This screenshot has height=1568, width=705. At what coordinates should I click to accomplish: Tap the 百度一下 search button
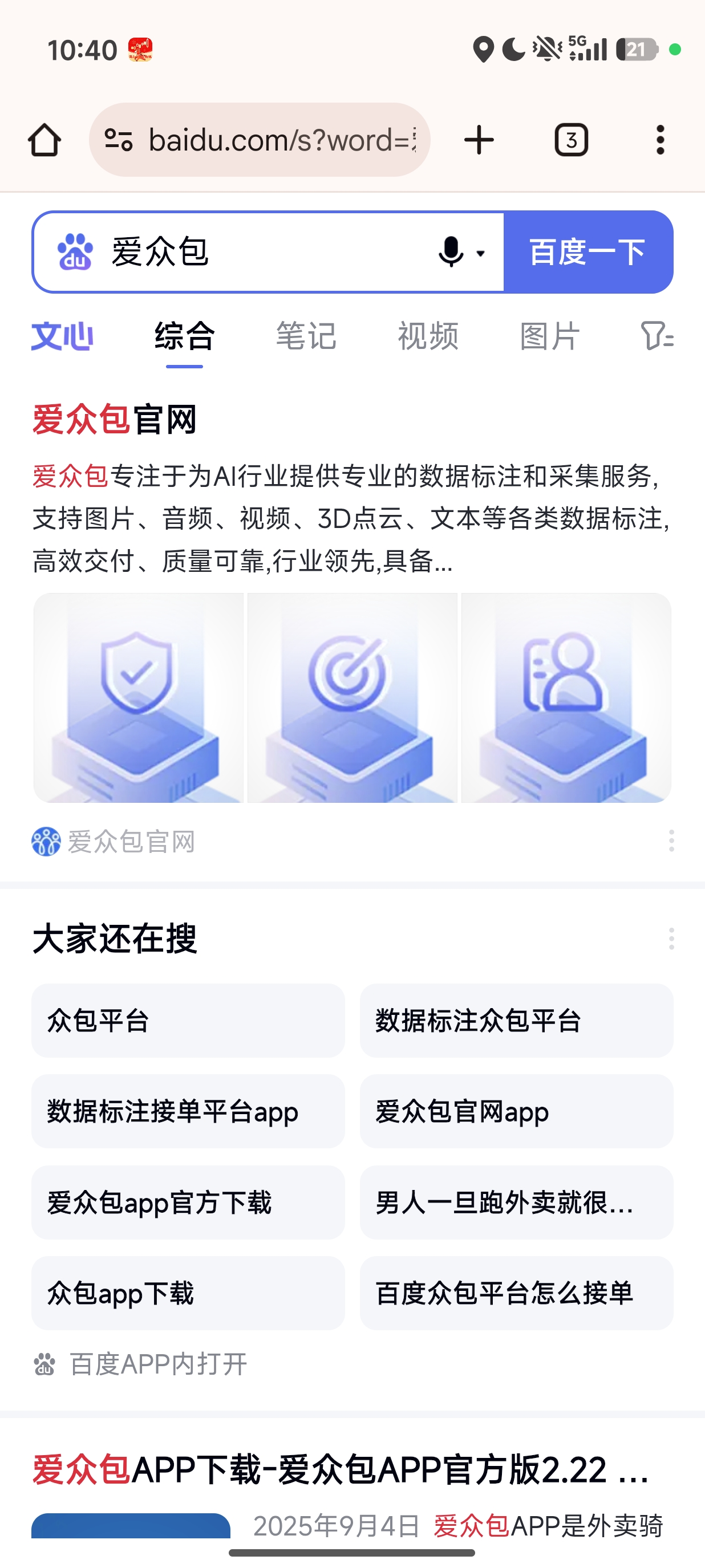point(587,252)
